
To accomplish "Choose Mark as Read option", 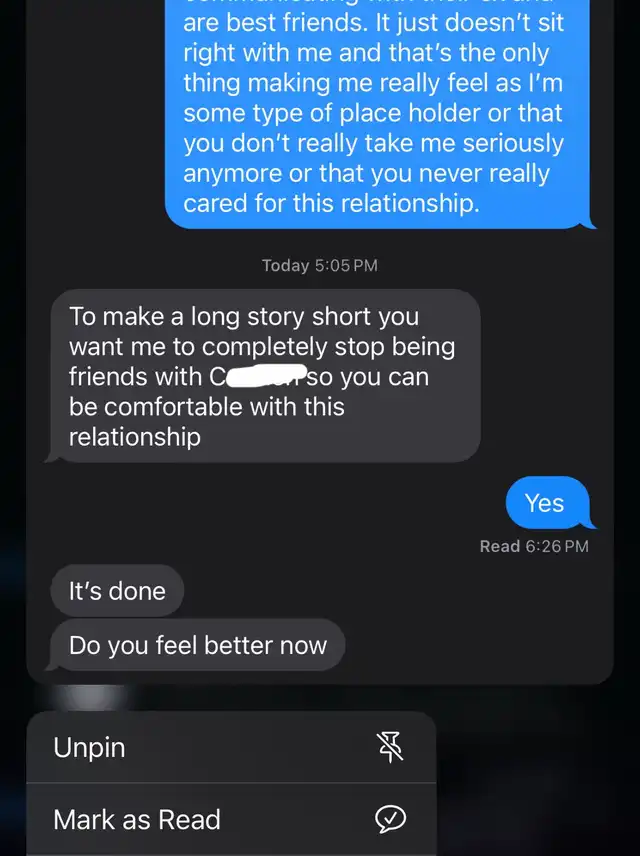I will point(231,819).
